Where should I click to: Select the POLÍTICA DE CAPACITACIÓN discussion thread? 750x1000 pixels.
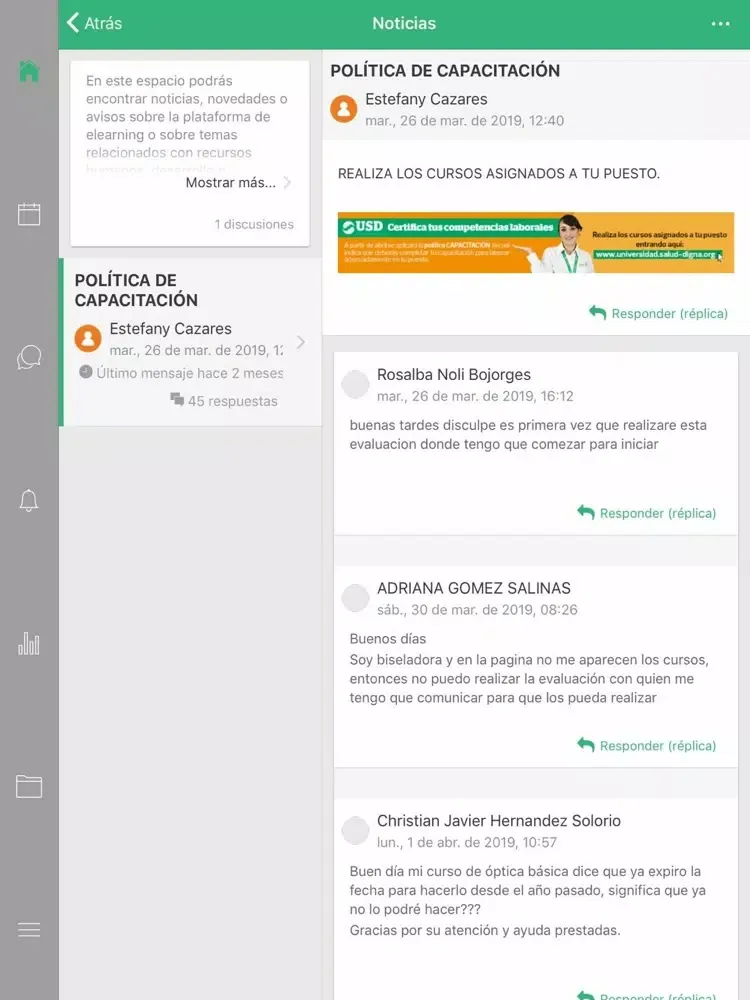click(x=190, y=340)
